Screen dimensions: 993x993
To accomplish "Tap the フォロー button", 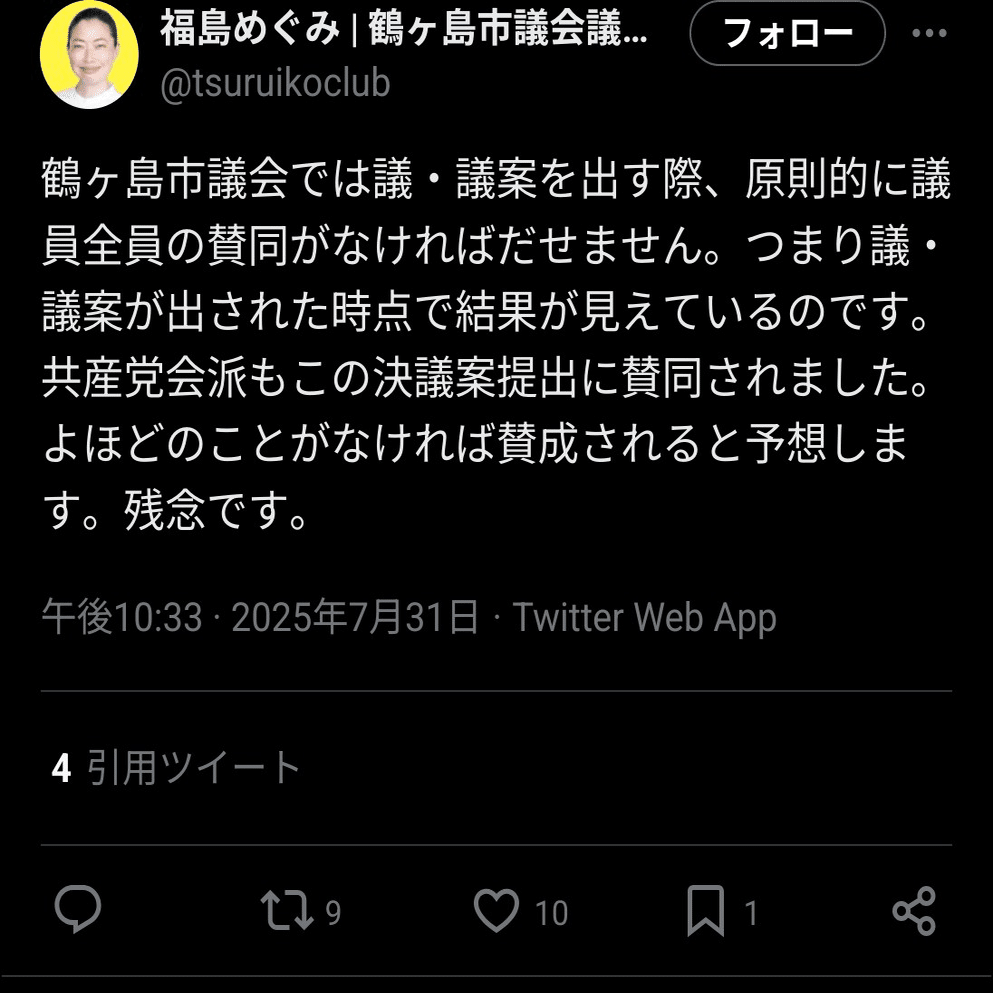I will [787, 34].
